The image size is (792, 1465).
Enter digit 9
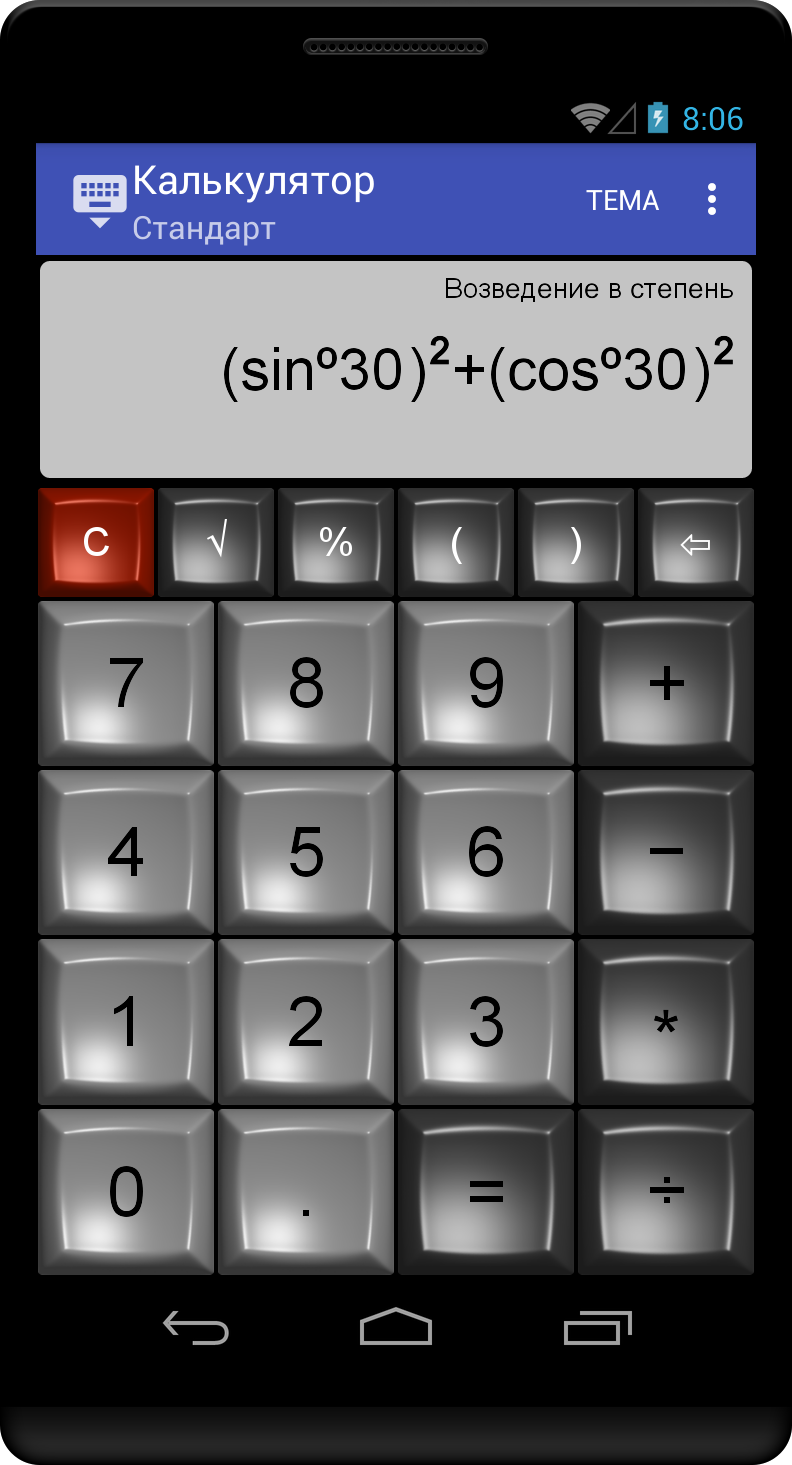(486, 683)
